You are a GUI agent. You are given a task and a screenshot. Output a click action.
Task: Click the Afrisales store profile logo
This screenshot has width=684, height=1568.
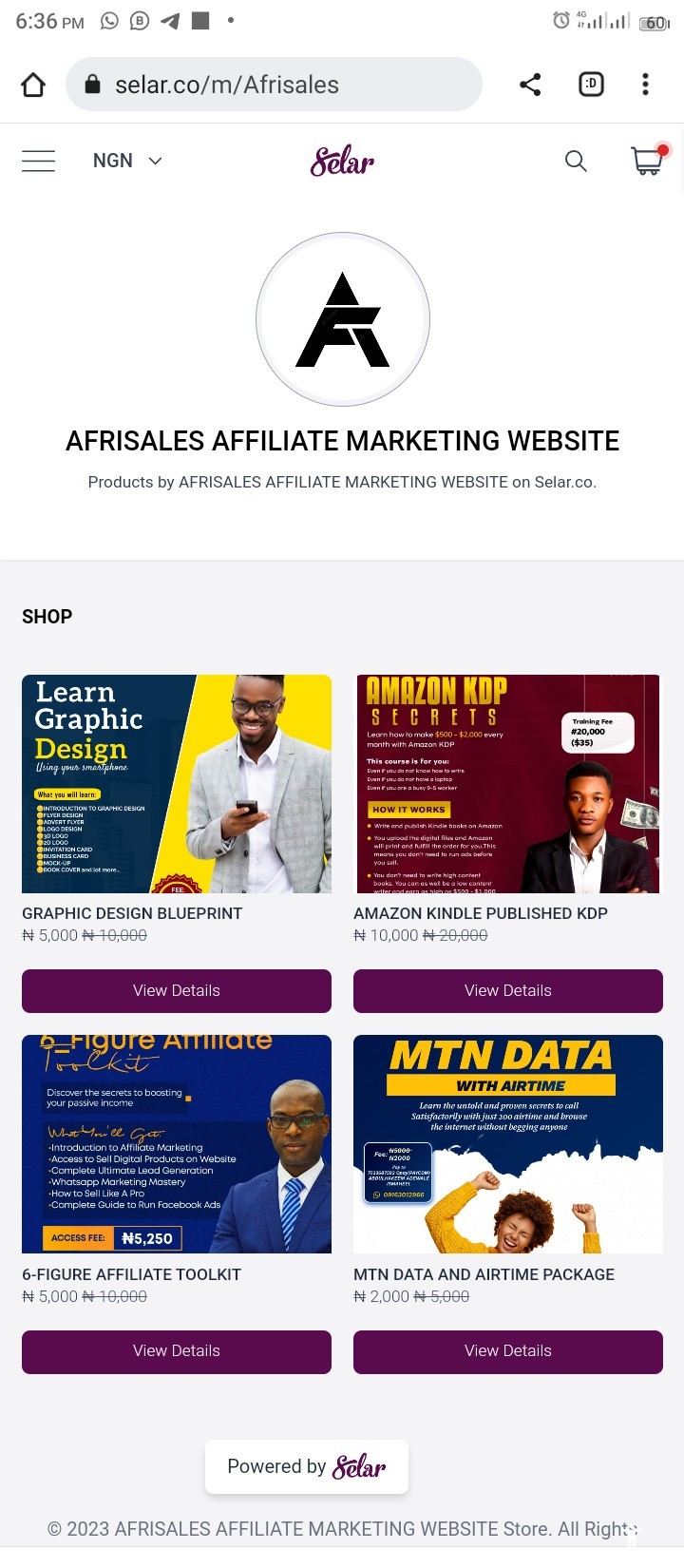point(342,319)
